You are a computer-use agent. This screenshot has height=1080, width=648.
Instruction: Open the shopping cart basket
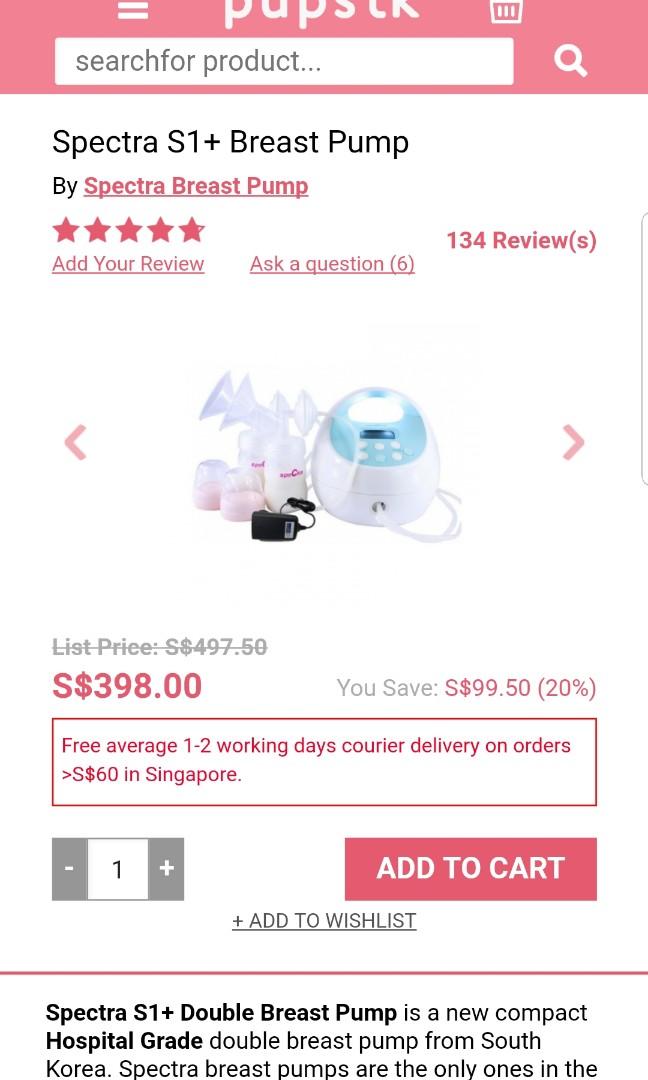[x=506, y=10]
